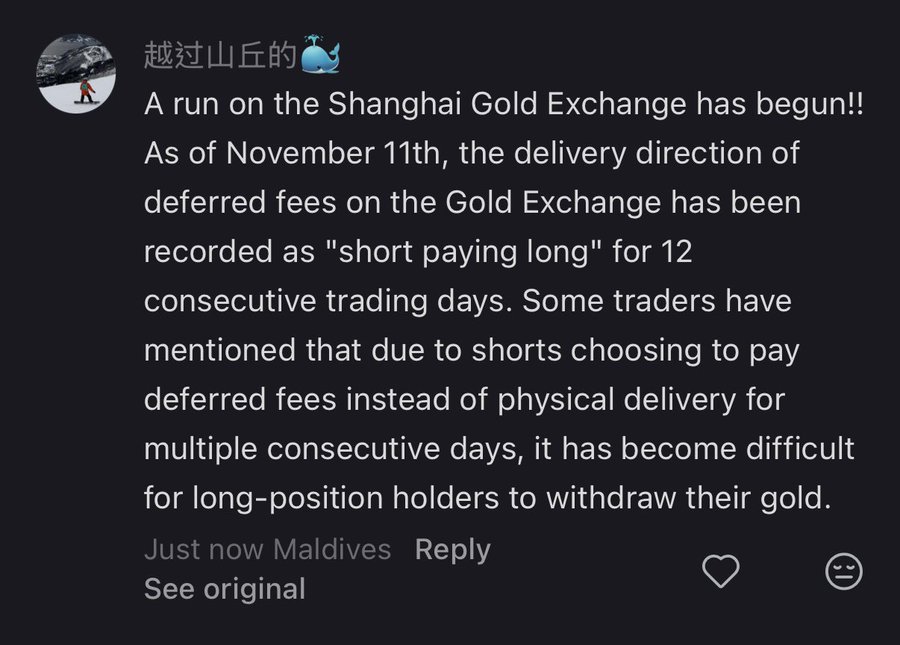Like this comment with the heart
Screen dimensions: 900x645
(720, 571)
